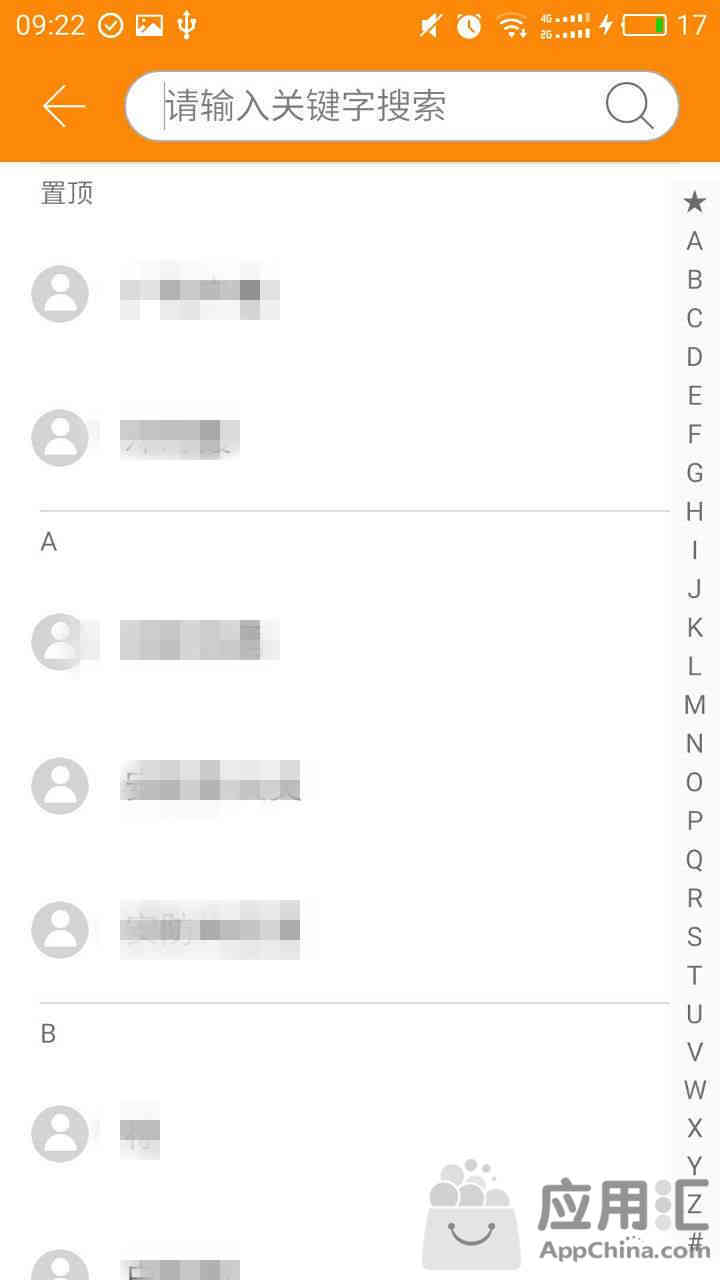Jump to letter H in the index
This screenshot has width=720, height=1280.
[694, 512]
